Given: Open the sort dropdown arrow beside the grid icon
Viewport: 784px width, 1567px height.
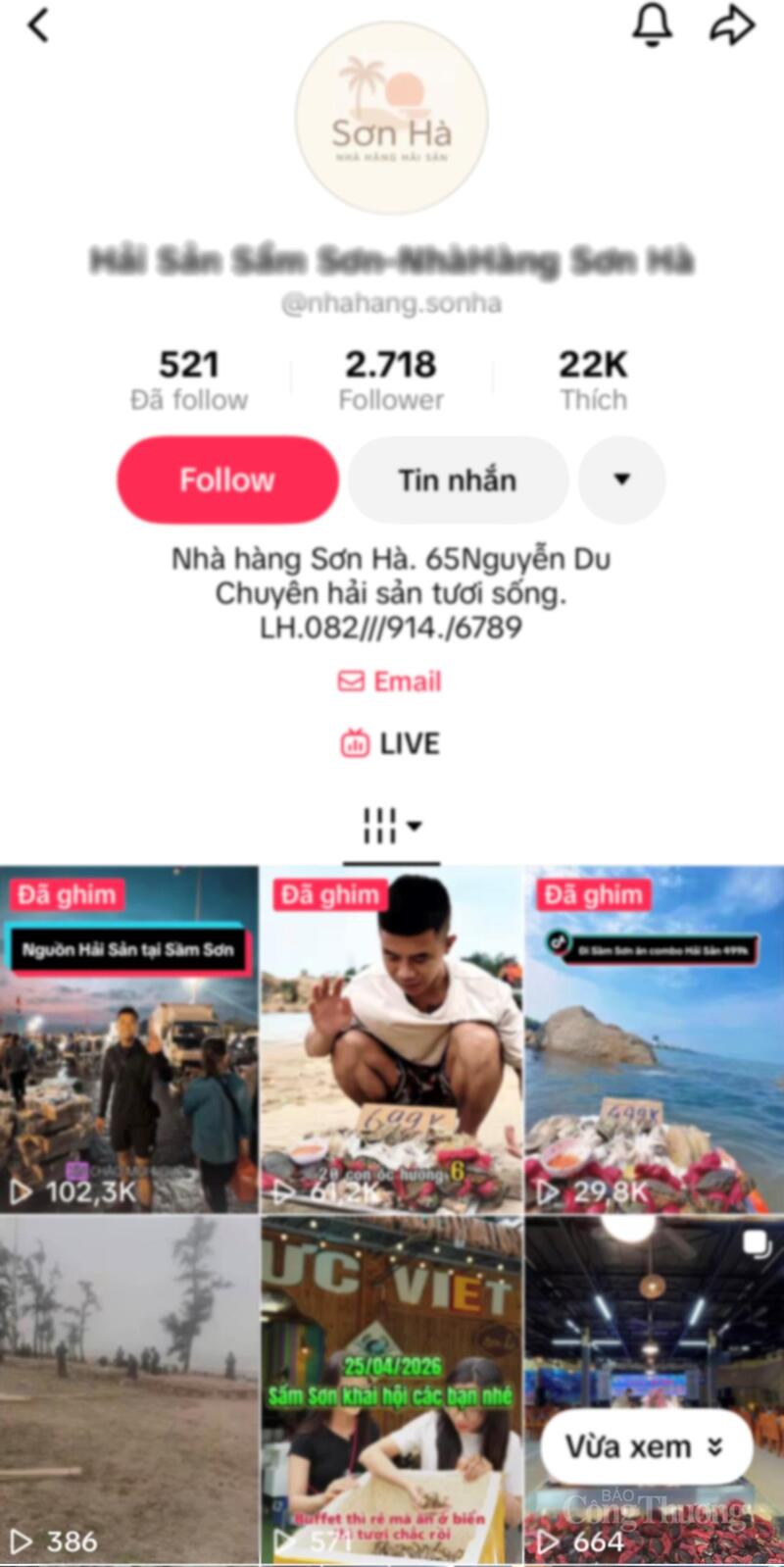Looking at the screenshot, I should click(x=416, y=827).
